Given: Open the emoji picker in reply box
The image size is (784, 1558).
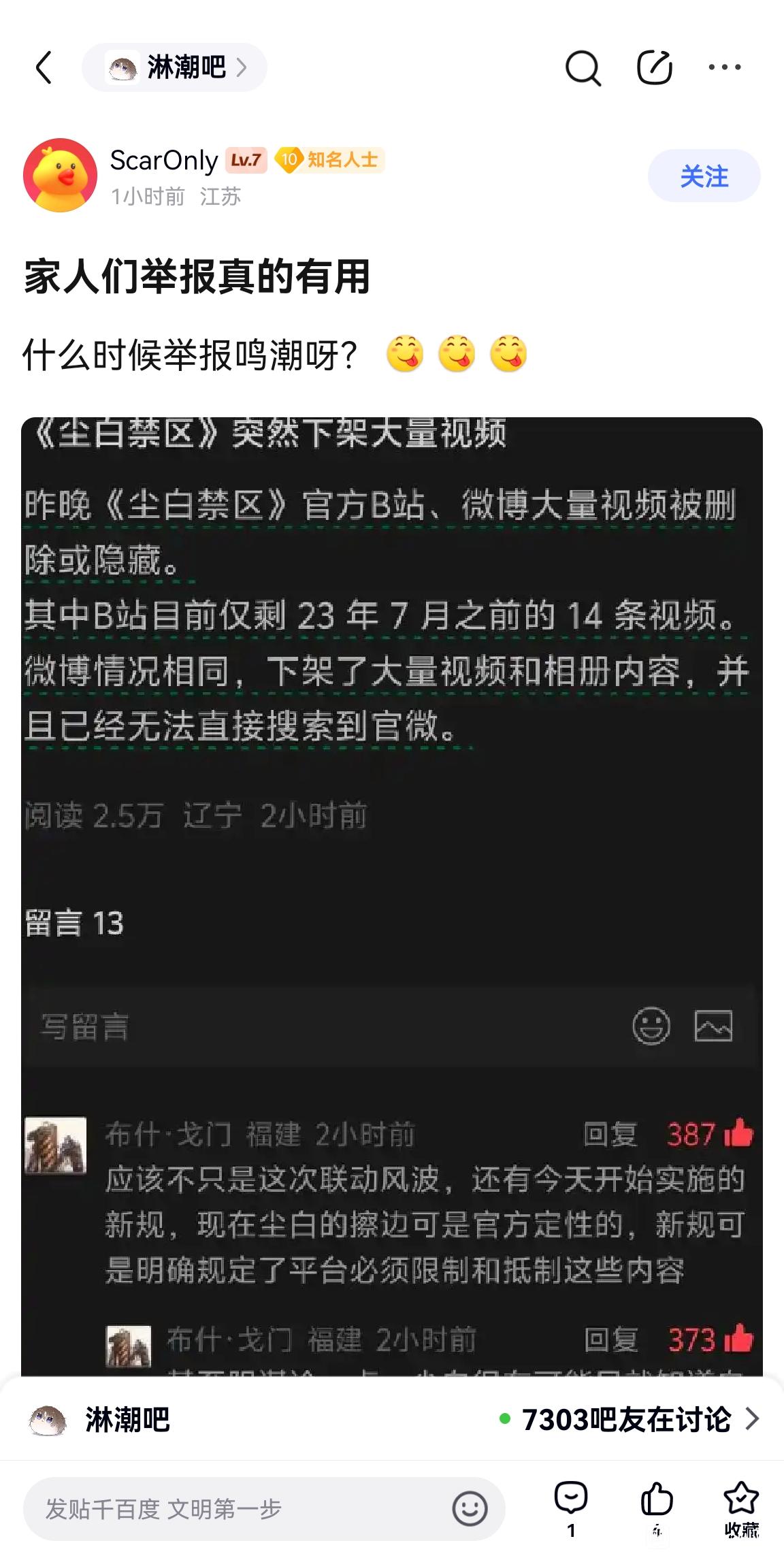Looking at the screenshot, I should click(x=470, y=1509).
